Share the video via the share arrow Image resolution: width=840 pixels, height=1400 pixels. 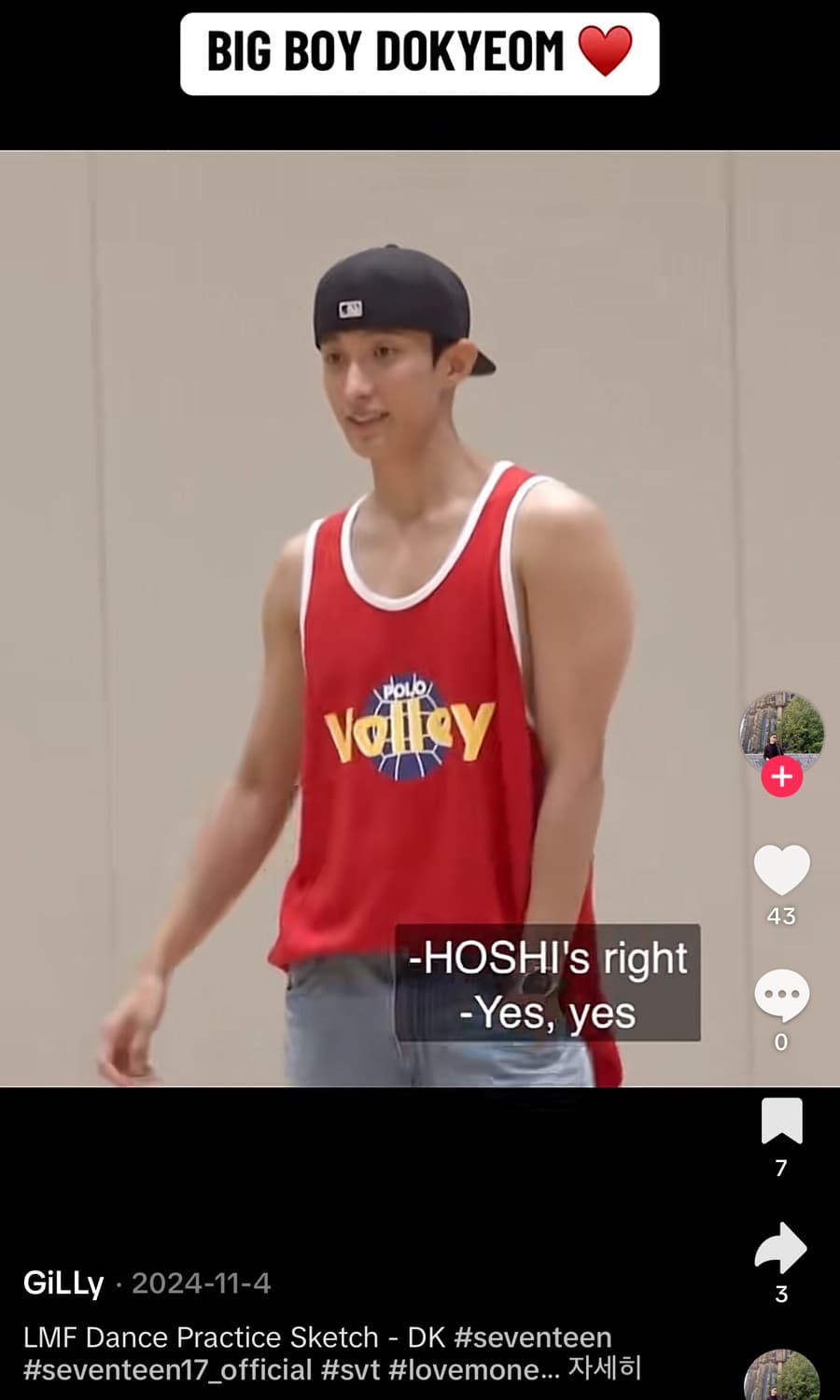tap(782, 1248)
